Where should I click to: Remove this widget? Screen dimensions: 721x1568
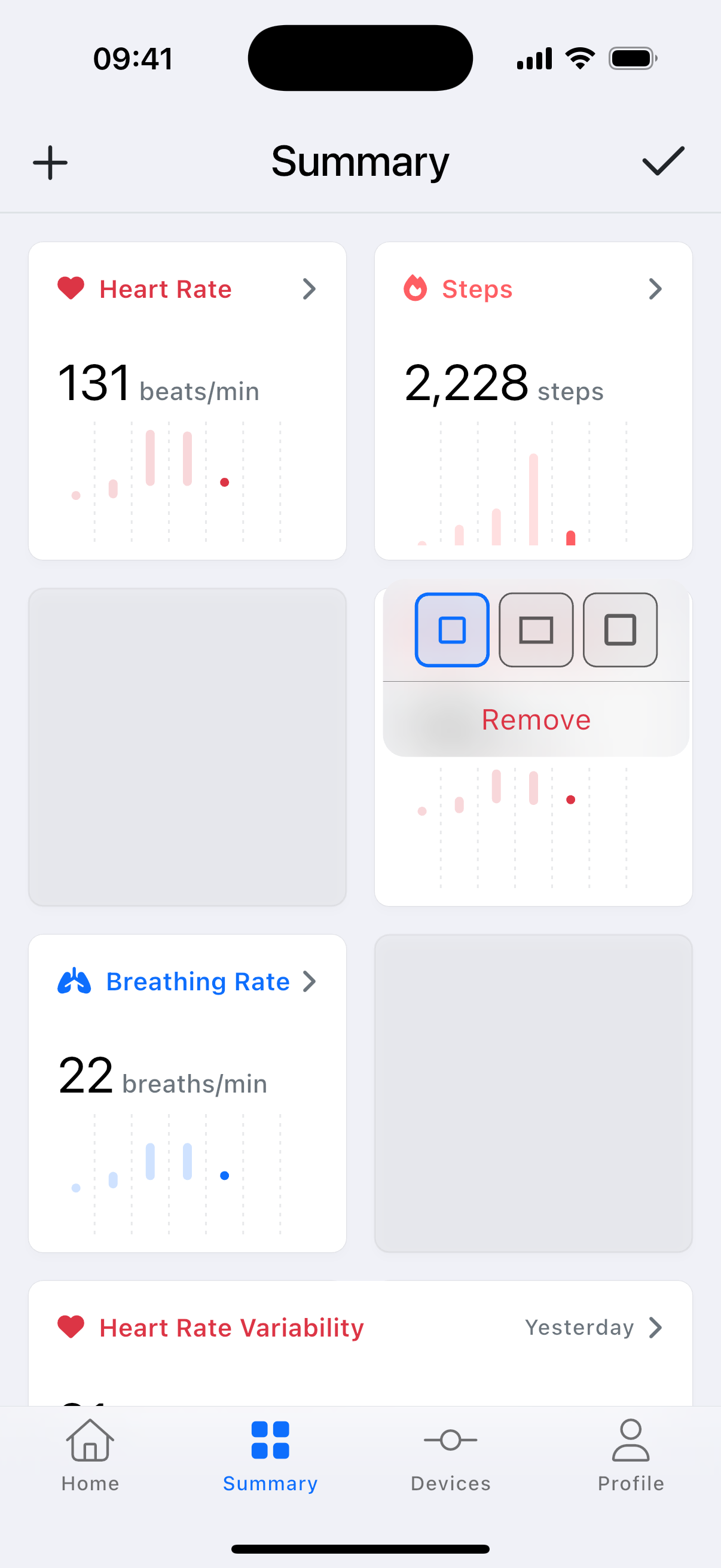pyautogui.click(x=536, y=719)
